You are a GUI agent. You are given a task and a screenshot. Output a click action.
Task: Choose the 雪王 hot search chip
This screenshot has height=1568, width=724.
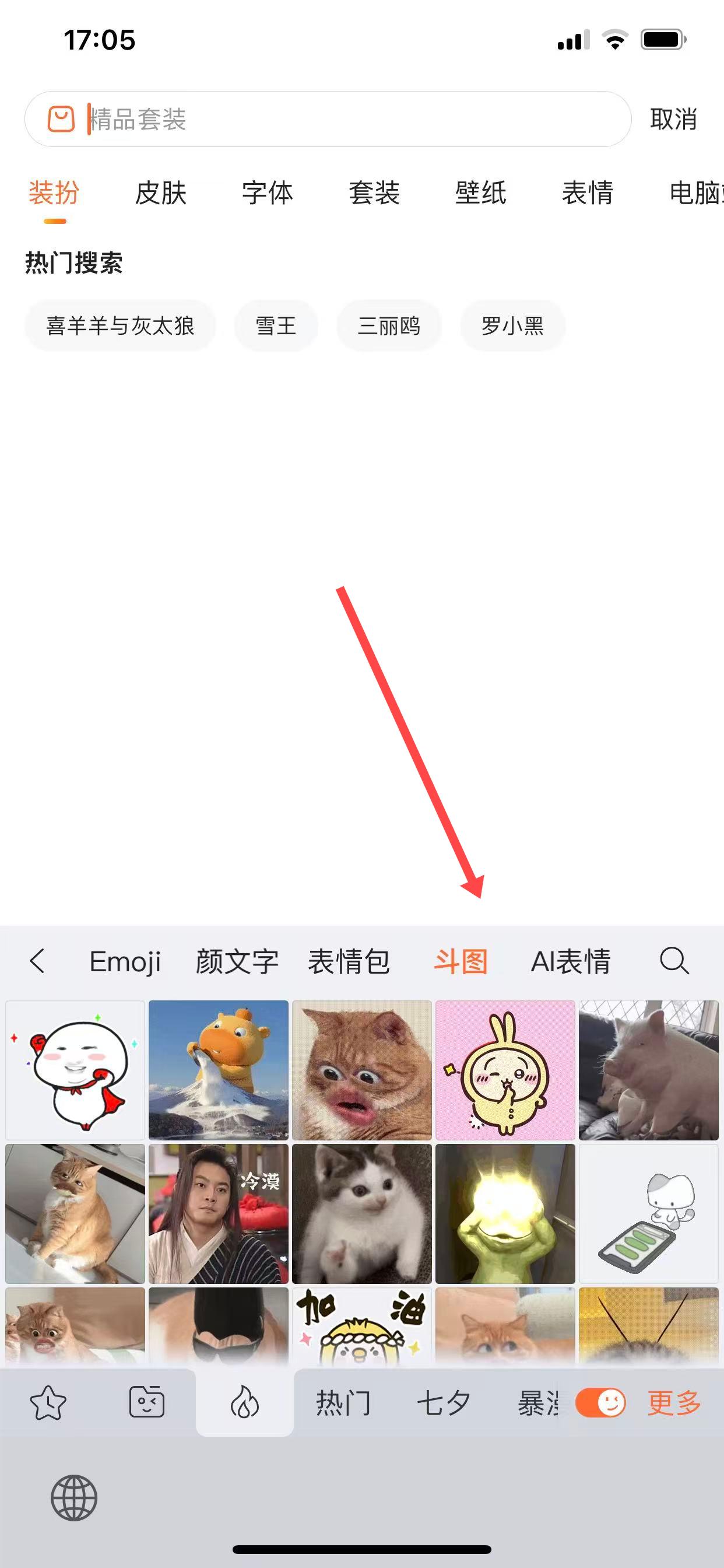click(276, 325)
